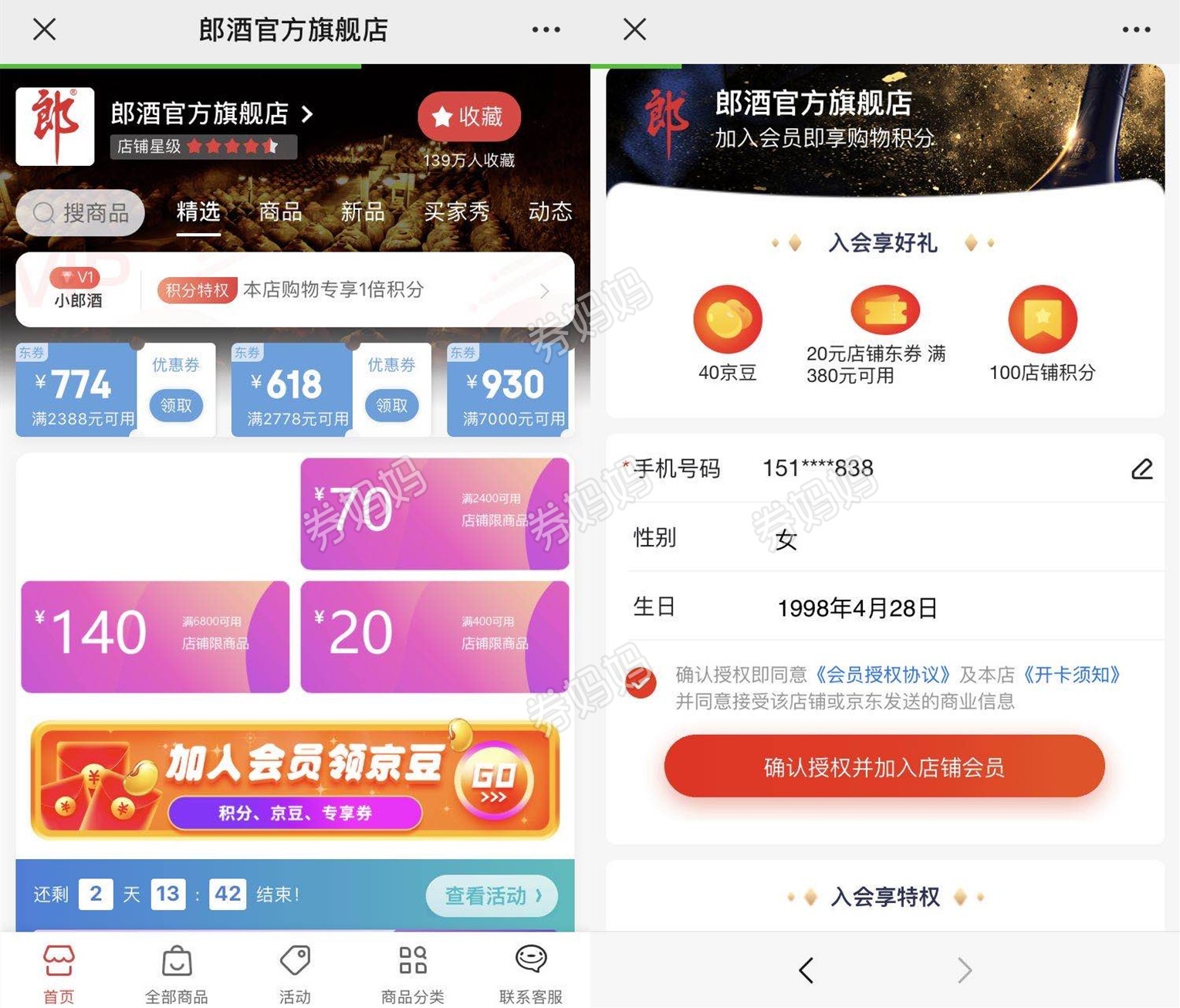1180x1008 pixels.
Task: Open the 加入会员领京豆 banner
Action: pos(295,780)
